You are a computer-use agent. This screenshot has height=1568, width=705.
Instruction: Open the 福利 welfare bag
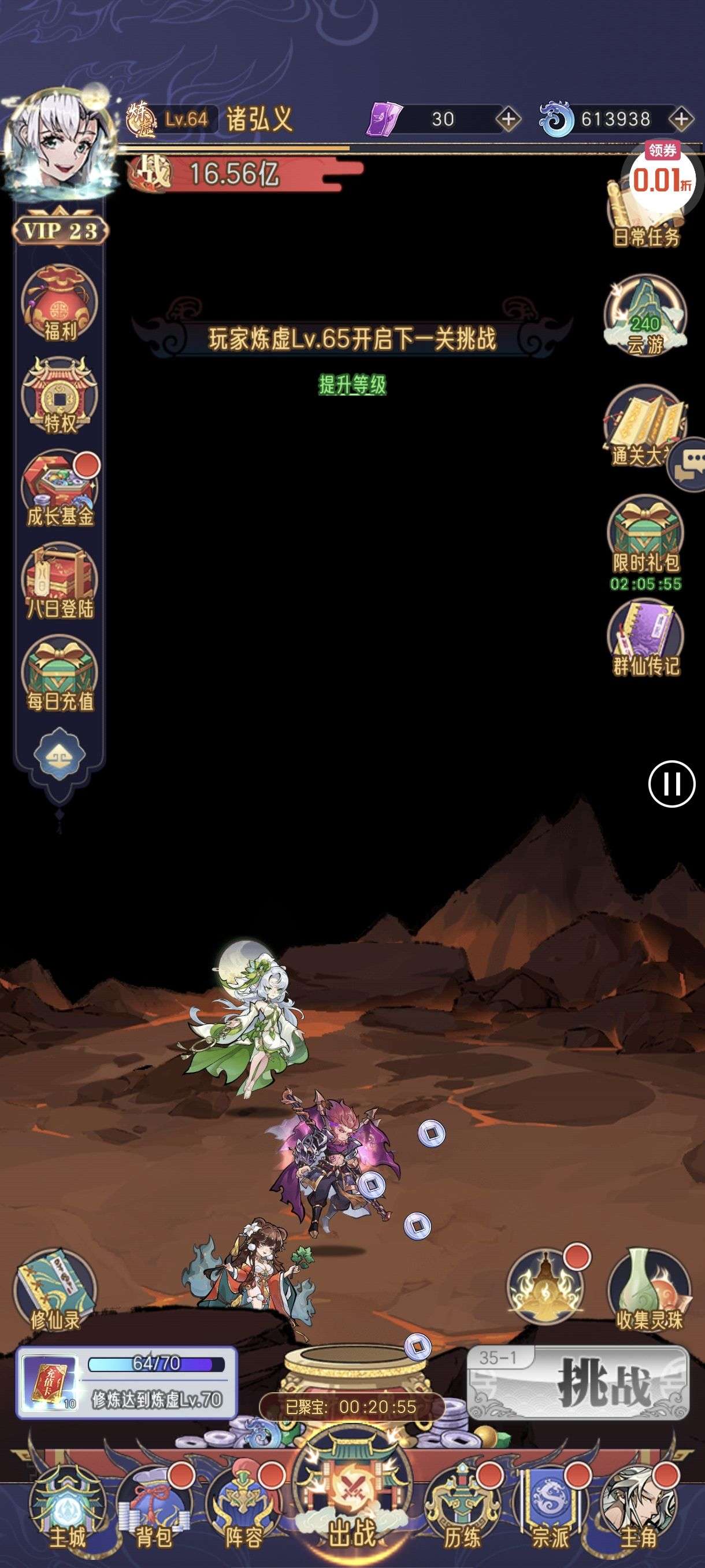point(59,303)
